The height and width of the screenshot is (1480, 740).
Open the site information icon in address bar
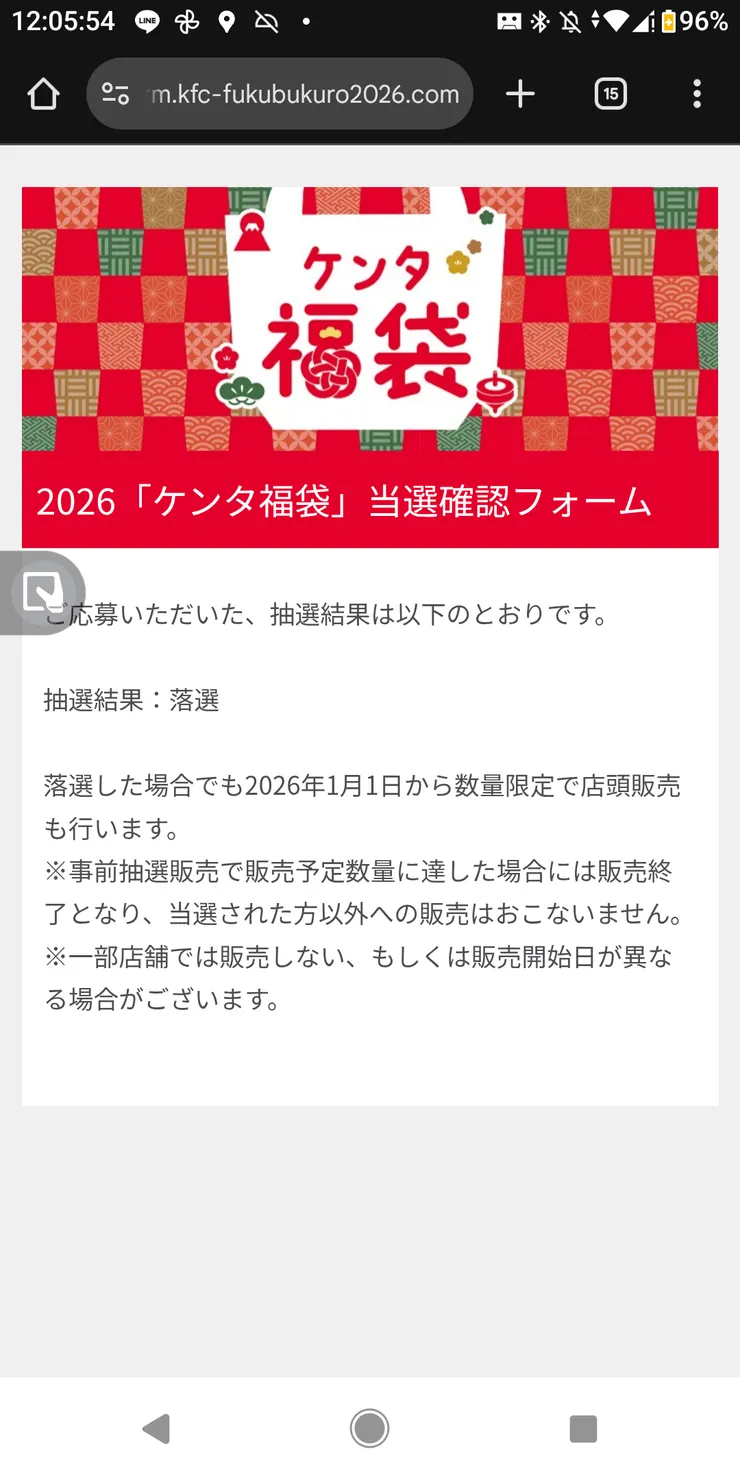(113, 93)
